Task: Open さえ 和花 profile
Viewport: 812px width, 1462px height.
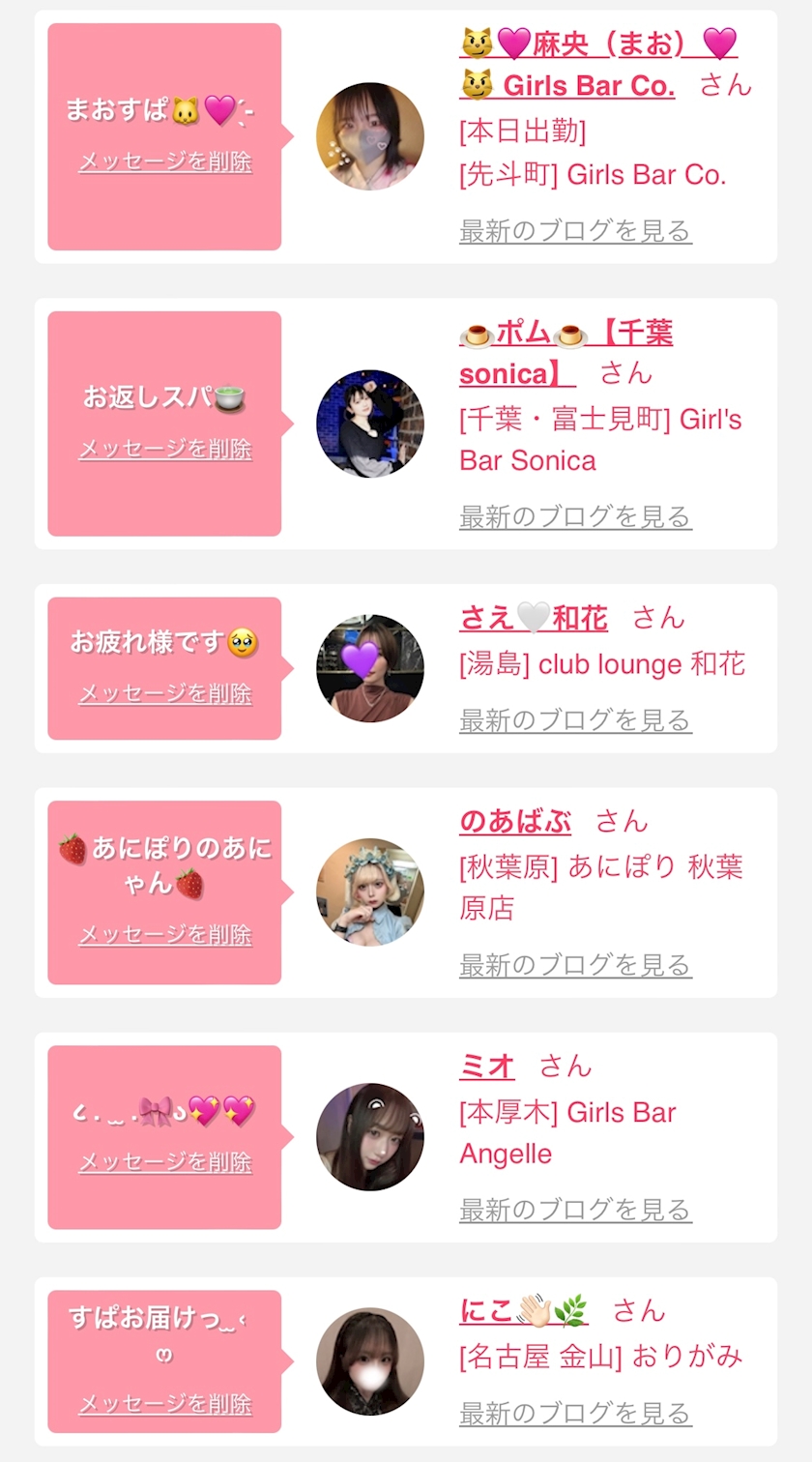Action: pos(534,618)
